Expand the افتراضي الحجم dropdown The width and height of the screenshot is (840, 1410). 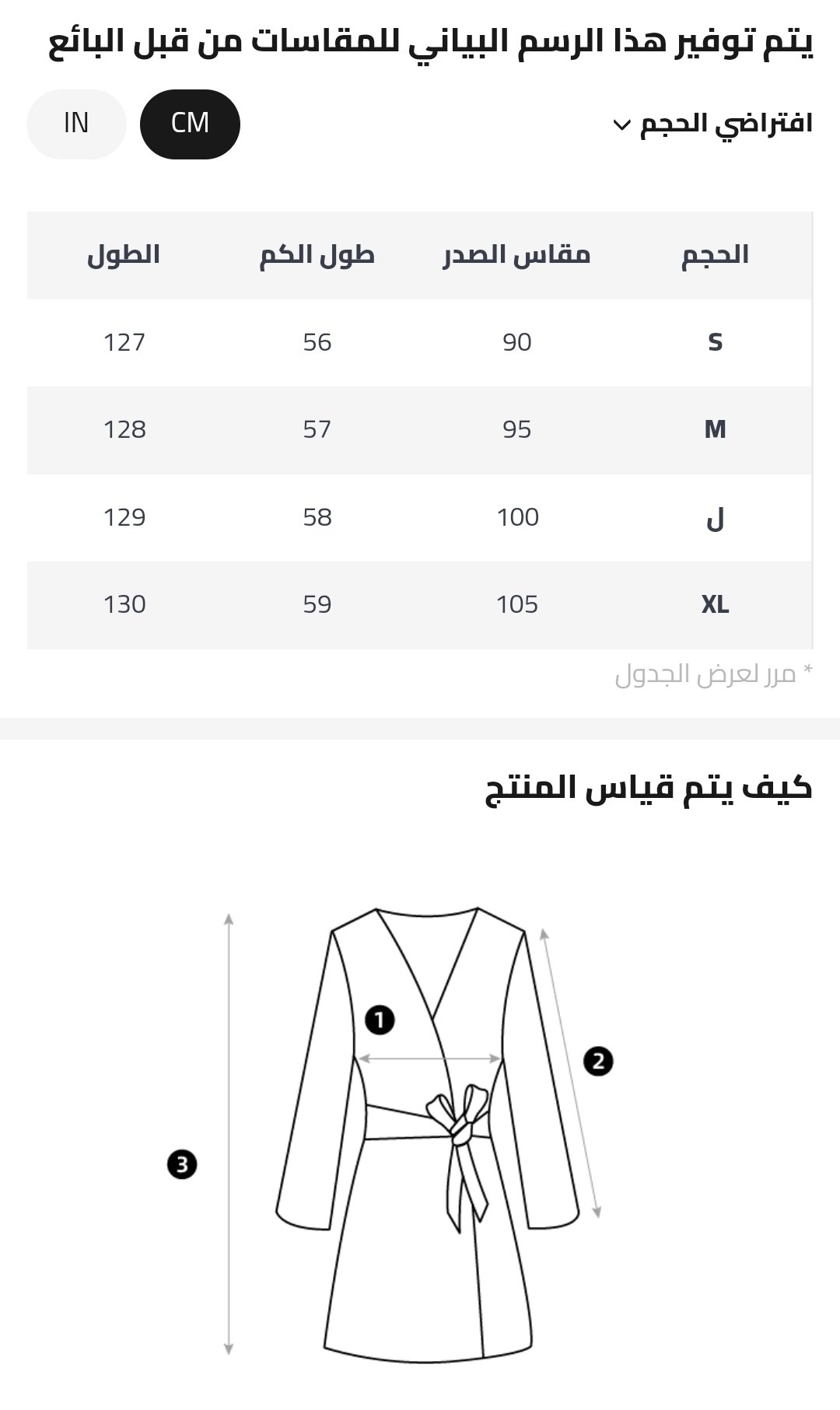pyautogui.click(x=712, y=124)
